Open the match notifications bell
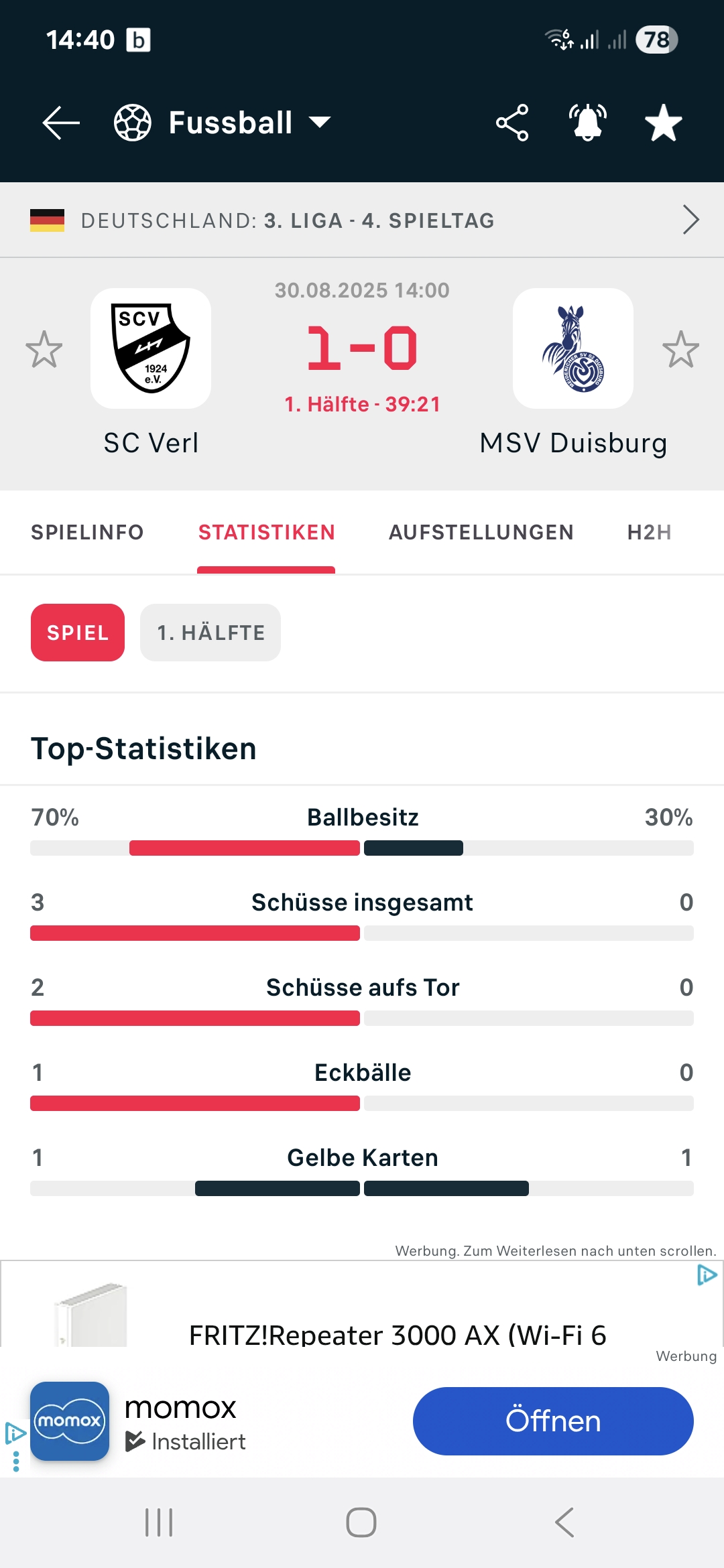The image size is (724, 1568). point(588,123)
